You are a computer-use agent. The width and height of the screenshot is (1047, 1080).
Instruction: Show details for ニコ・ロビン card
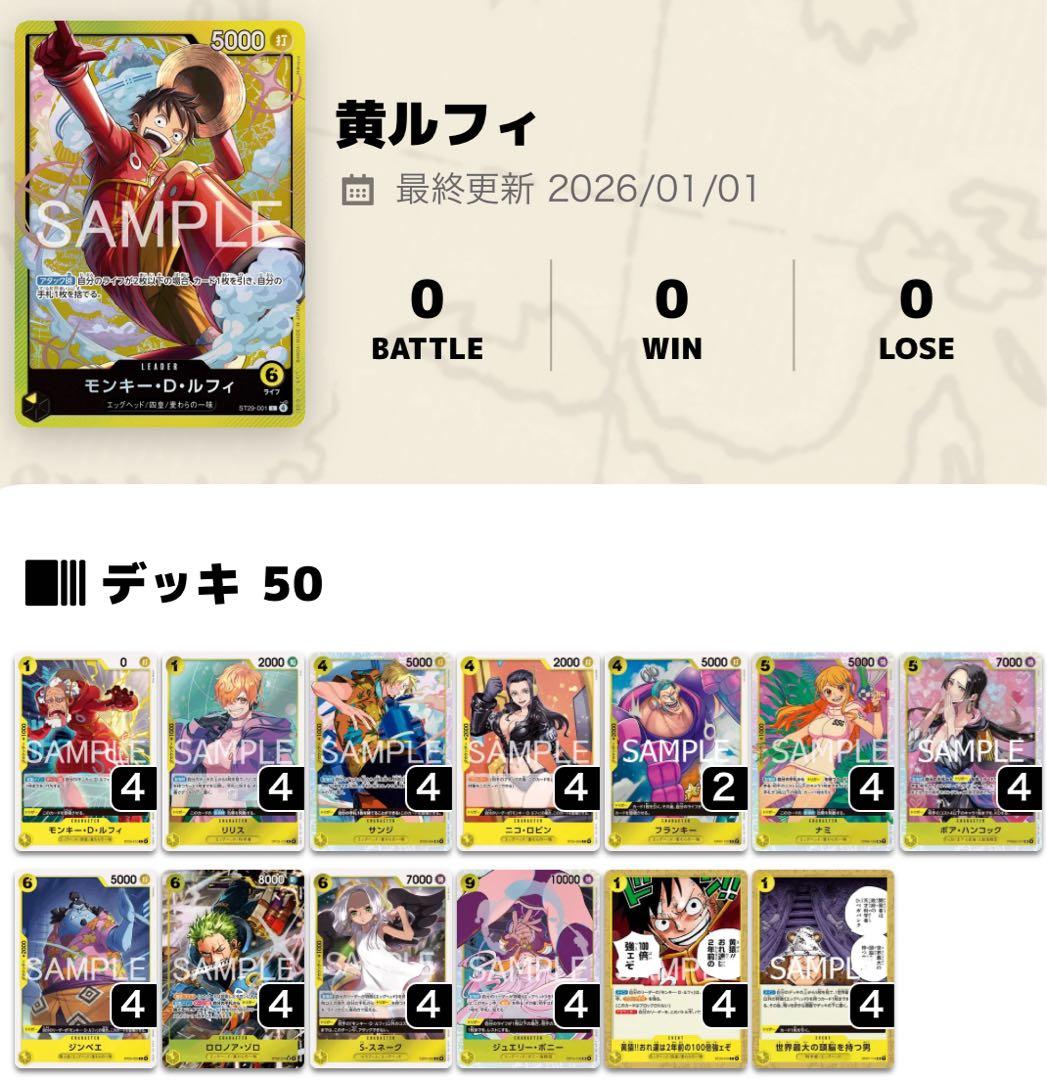527,752
